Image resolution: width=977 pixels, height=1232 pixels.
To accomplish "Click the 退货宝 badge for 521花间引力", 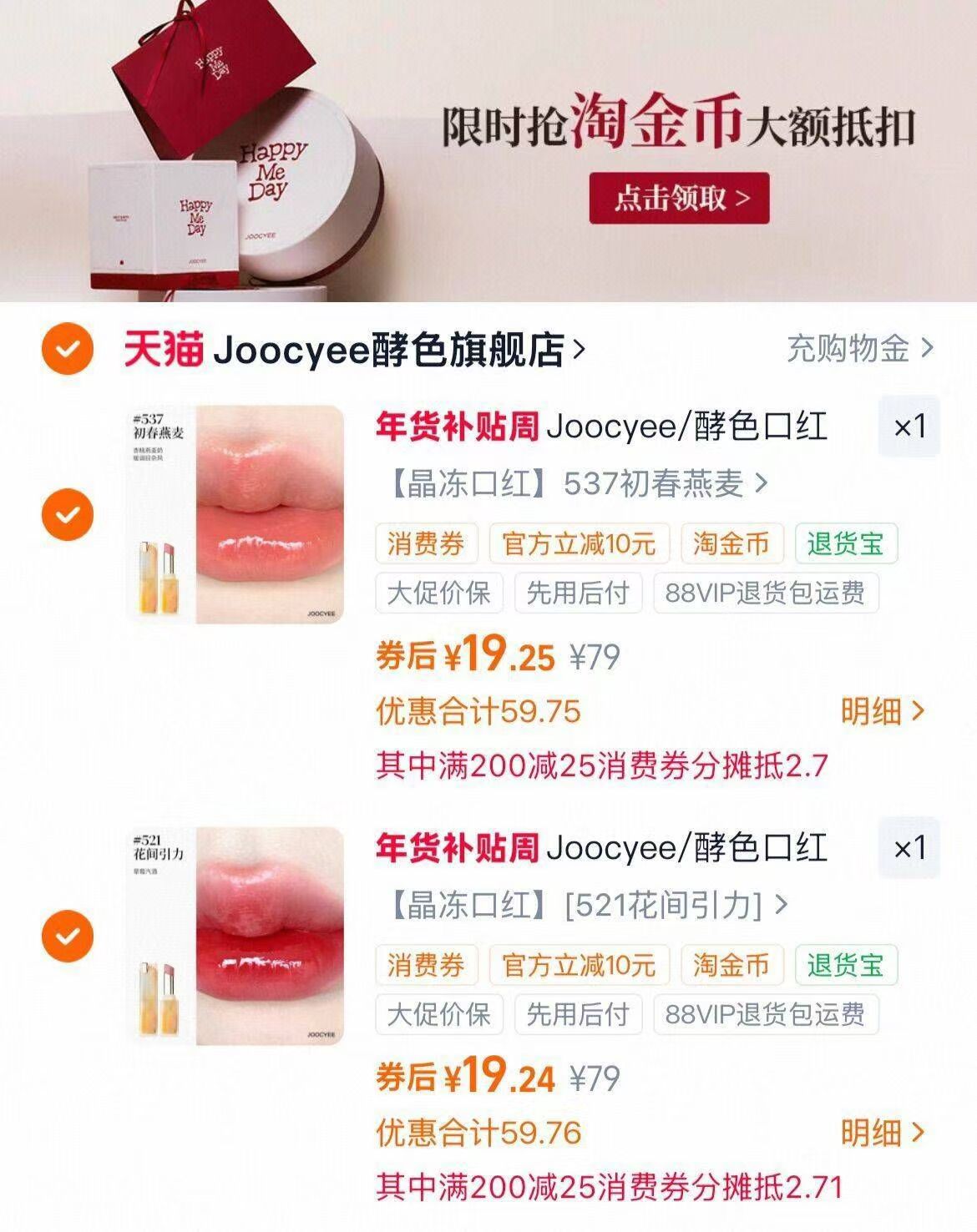I will 847,965.
